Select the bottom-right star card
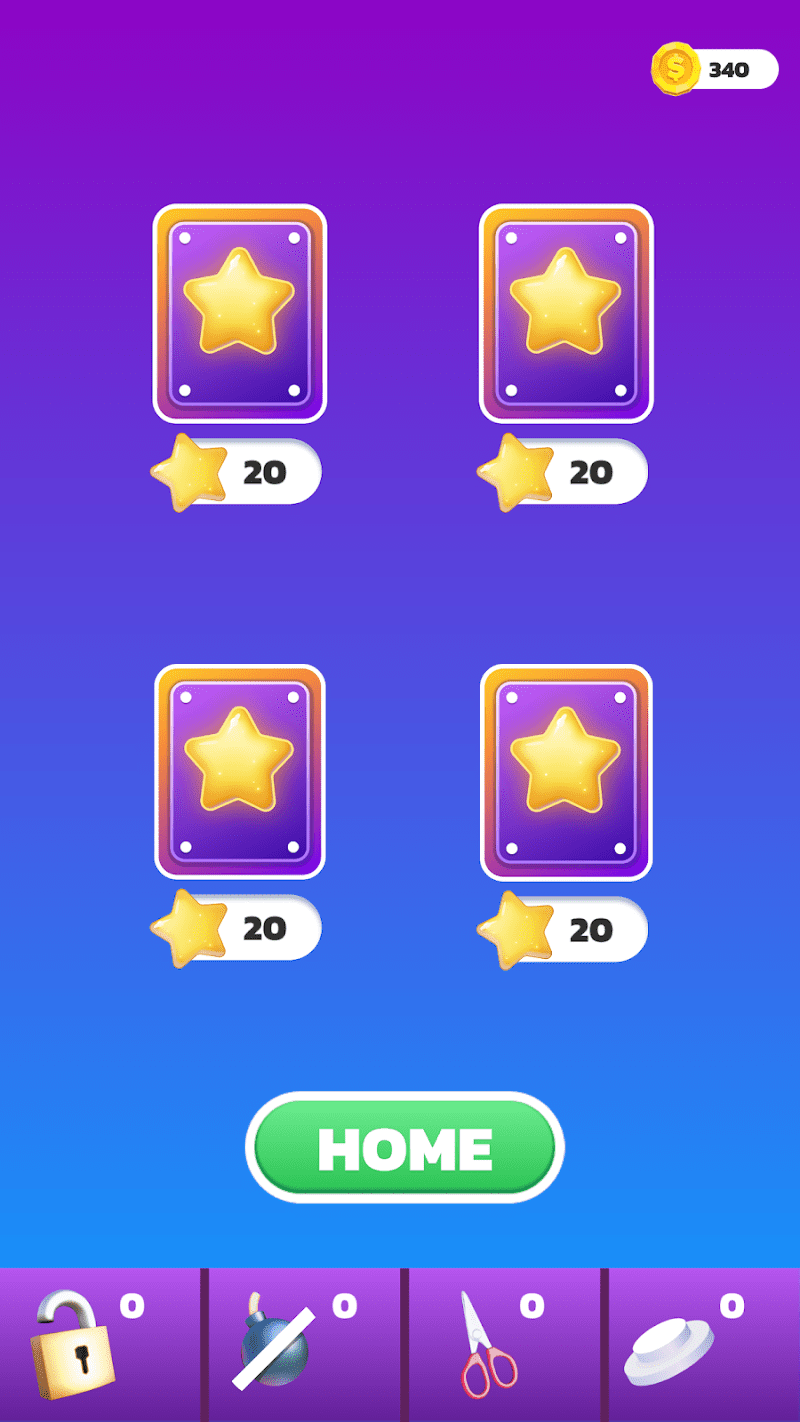This screenshot has height=1422, width=800. click(x=566, y=771)
